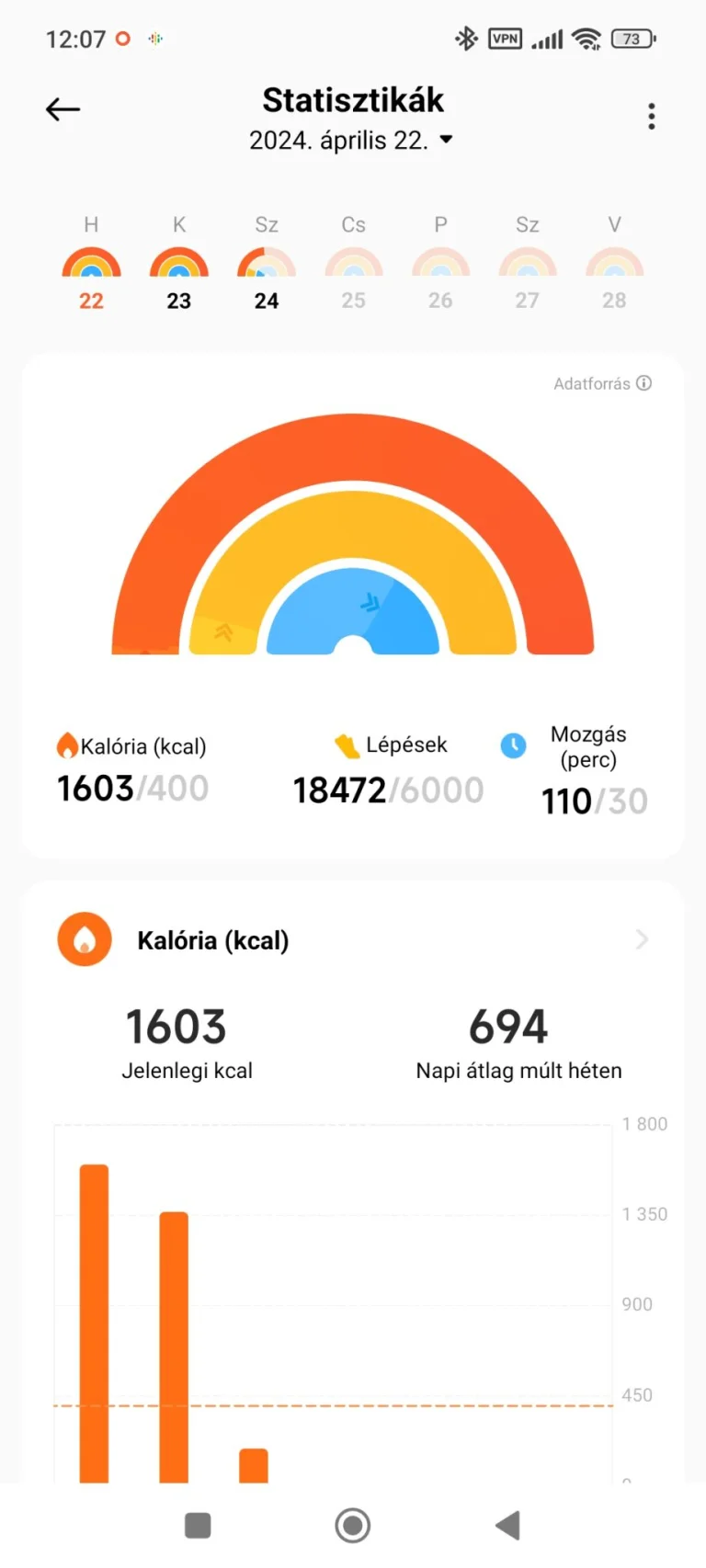Tap the yellow footsteps icon next to Lépések
Image resolution: width=706 pixels, height=1568 pixels.
point(347,744)
